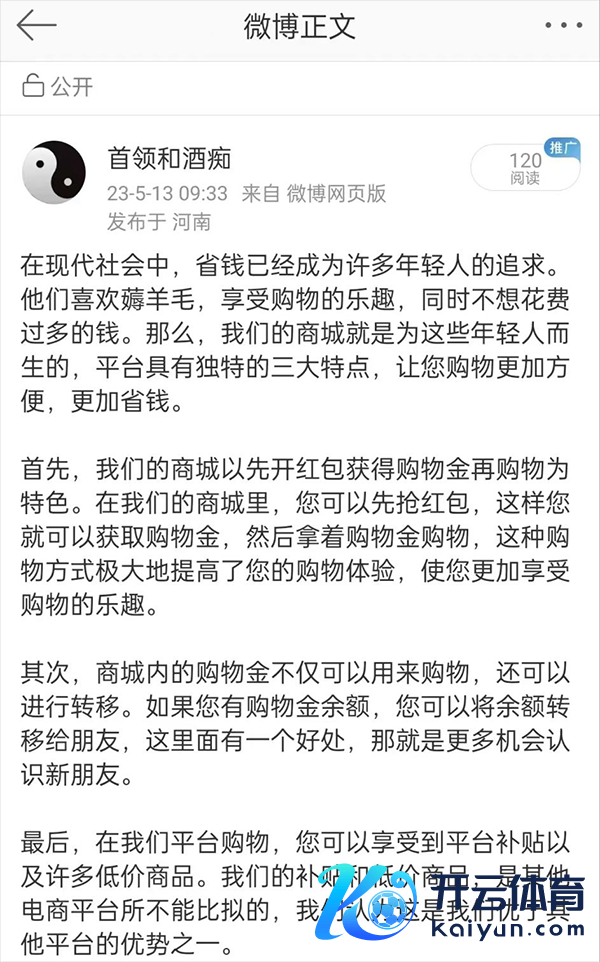Open the three-dot overflow menu
600x962 pixels.
563,26
